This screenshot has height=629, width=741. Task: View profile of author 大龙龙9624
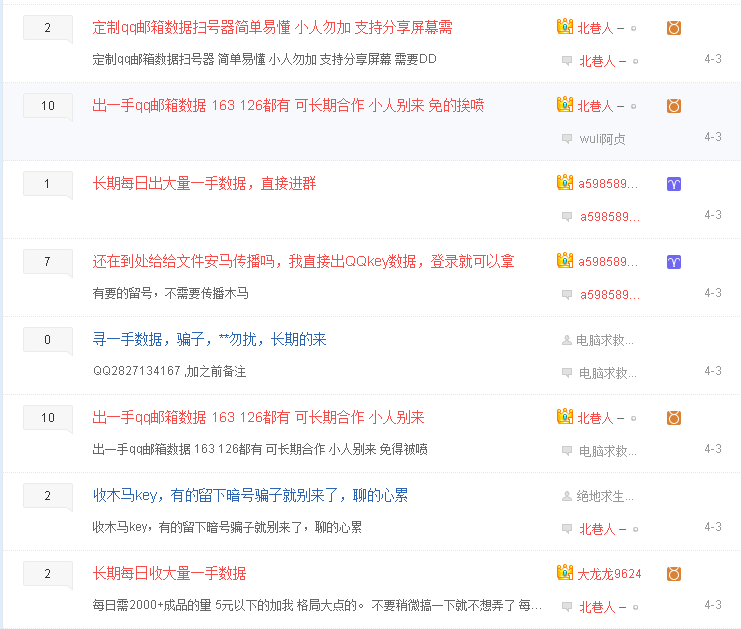pyautogui.click(x=609, y=574)
